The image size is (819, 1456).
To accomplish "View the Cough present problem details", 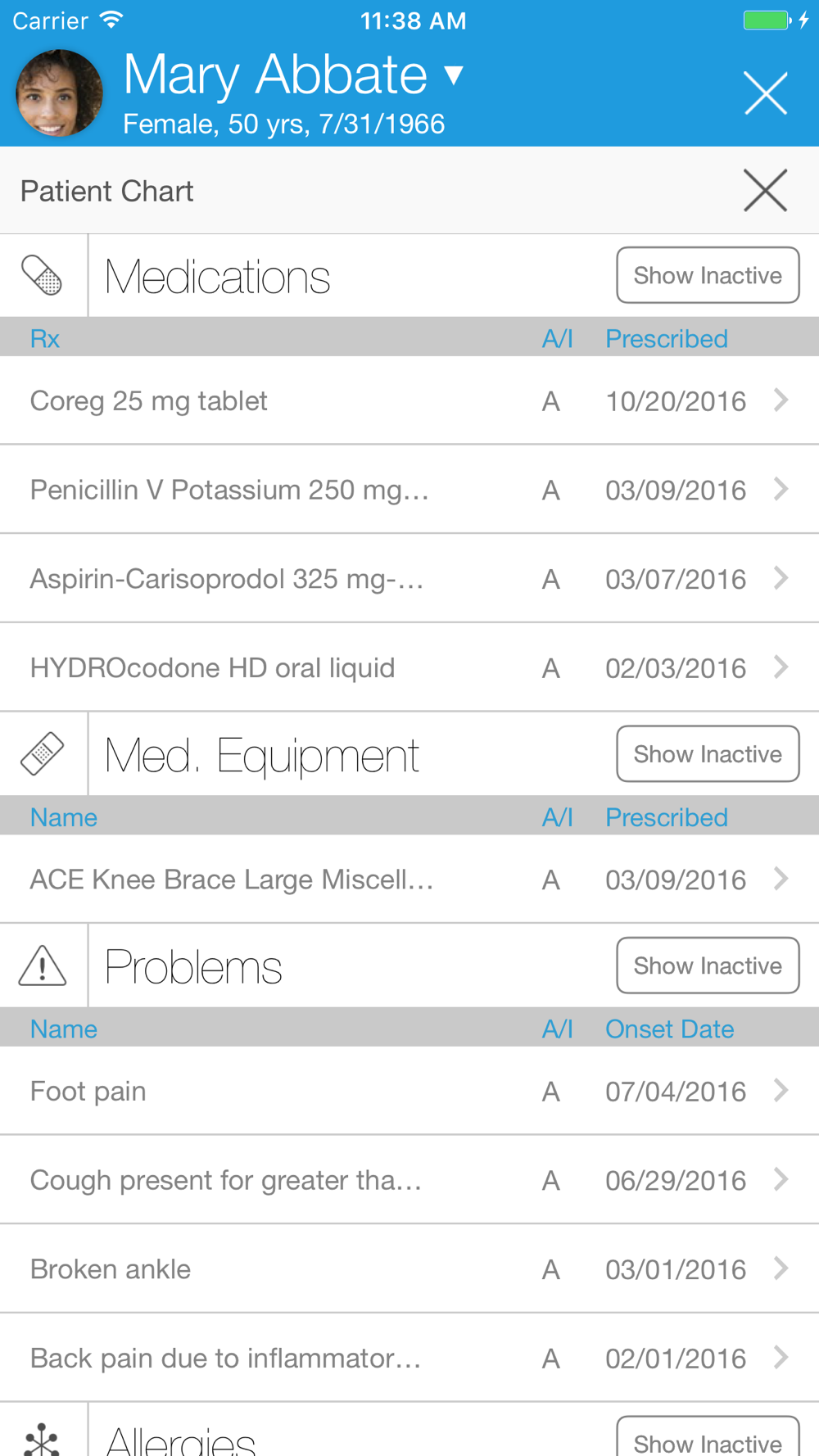I will coord(409,1180).
